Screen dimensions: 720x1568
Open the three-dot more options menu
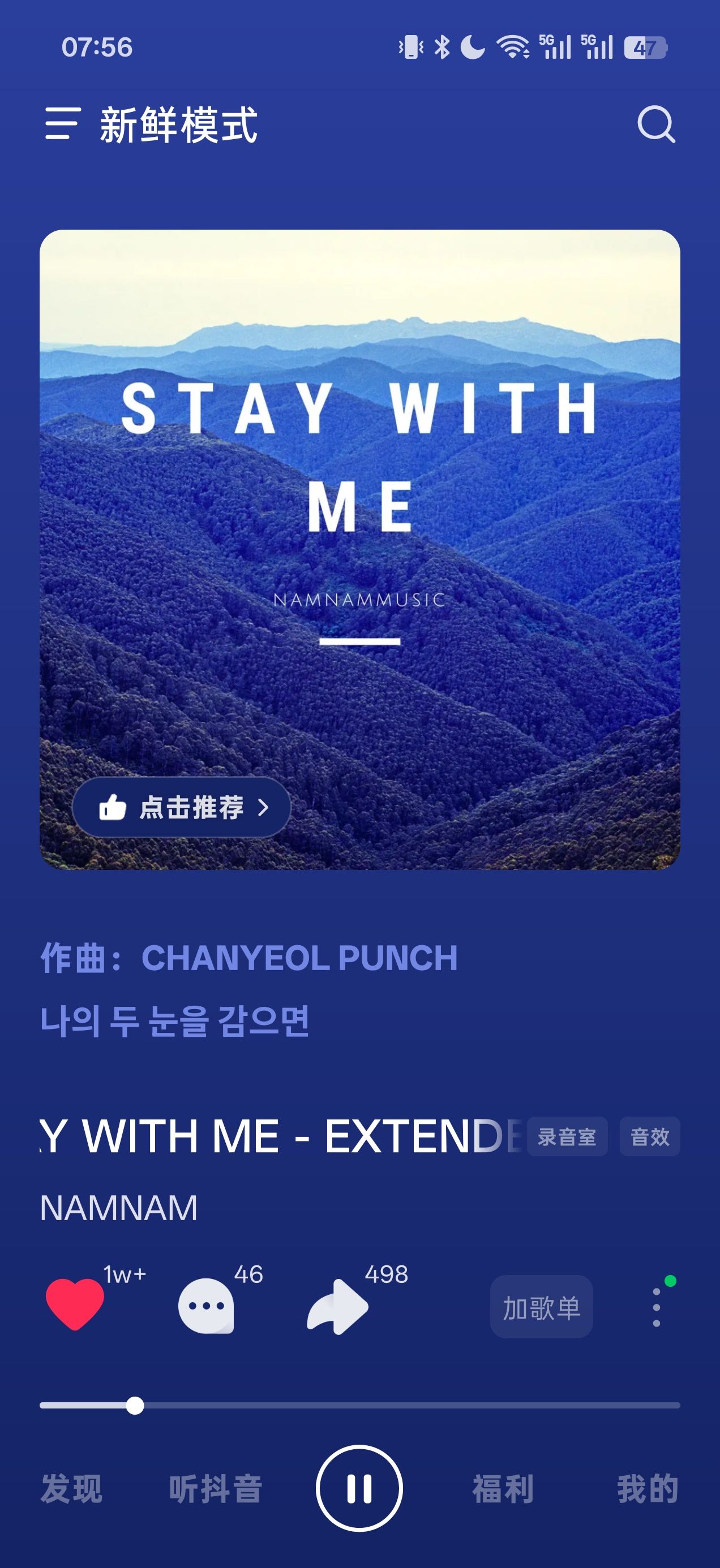tap(656, 1307)
